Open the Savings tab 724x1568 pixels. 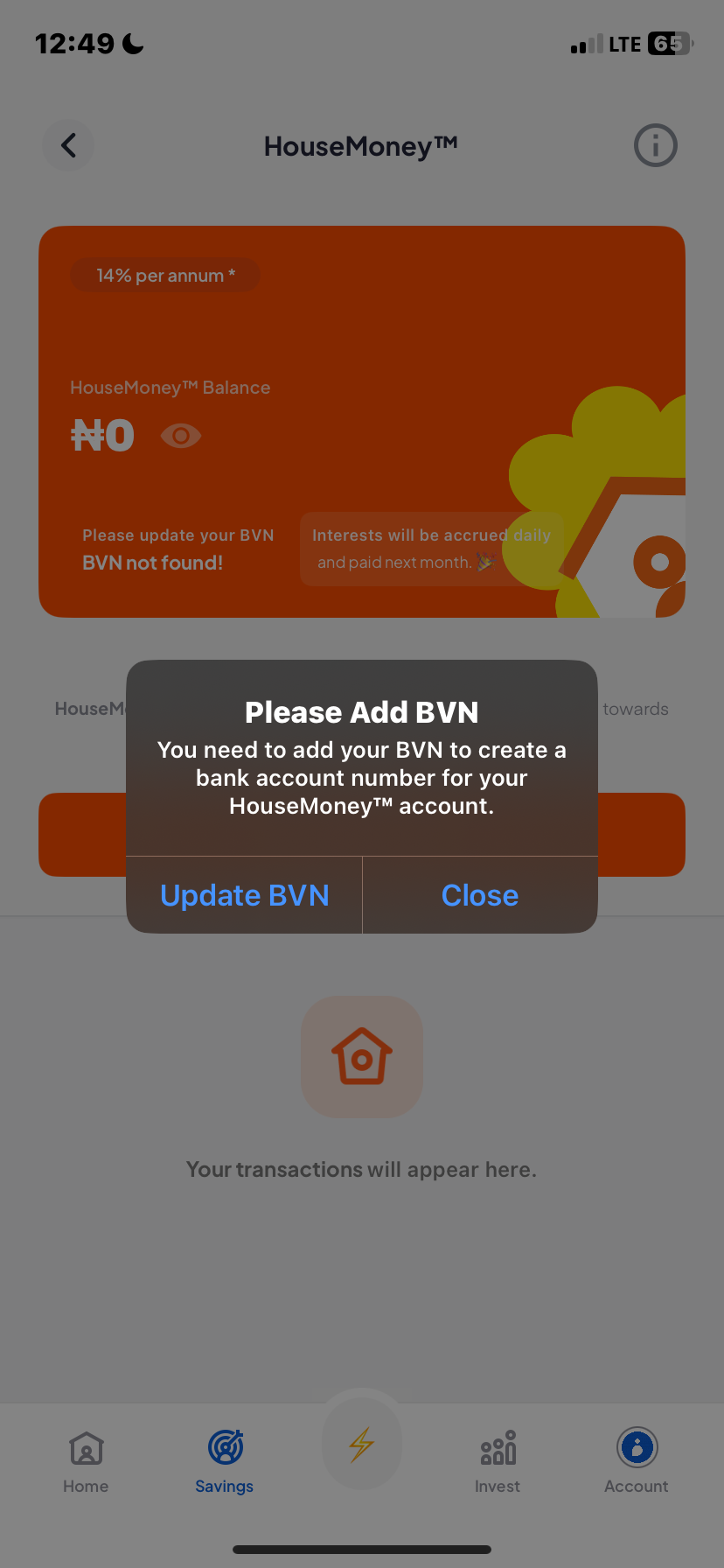(x=225, y=1461)
